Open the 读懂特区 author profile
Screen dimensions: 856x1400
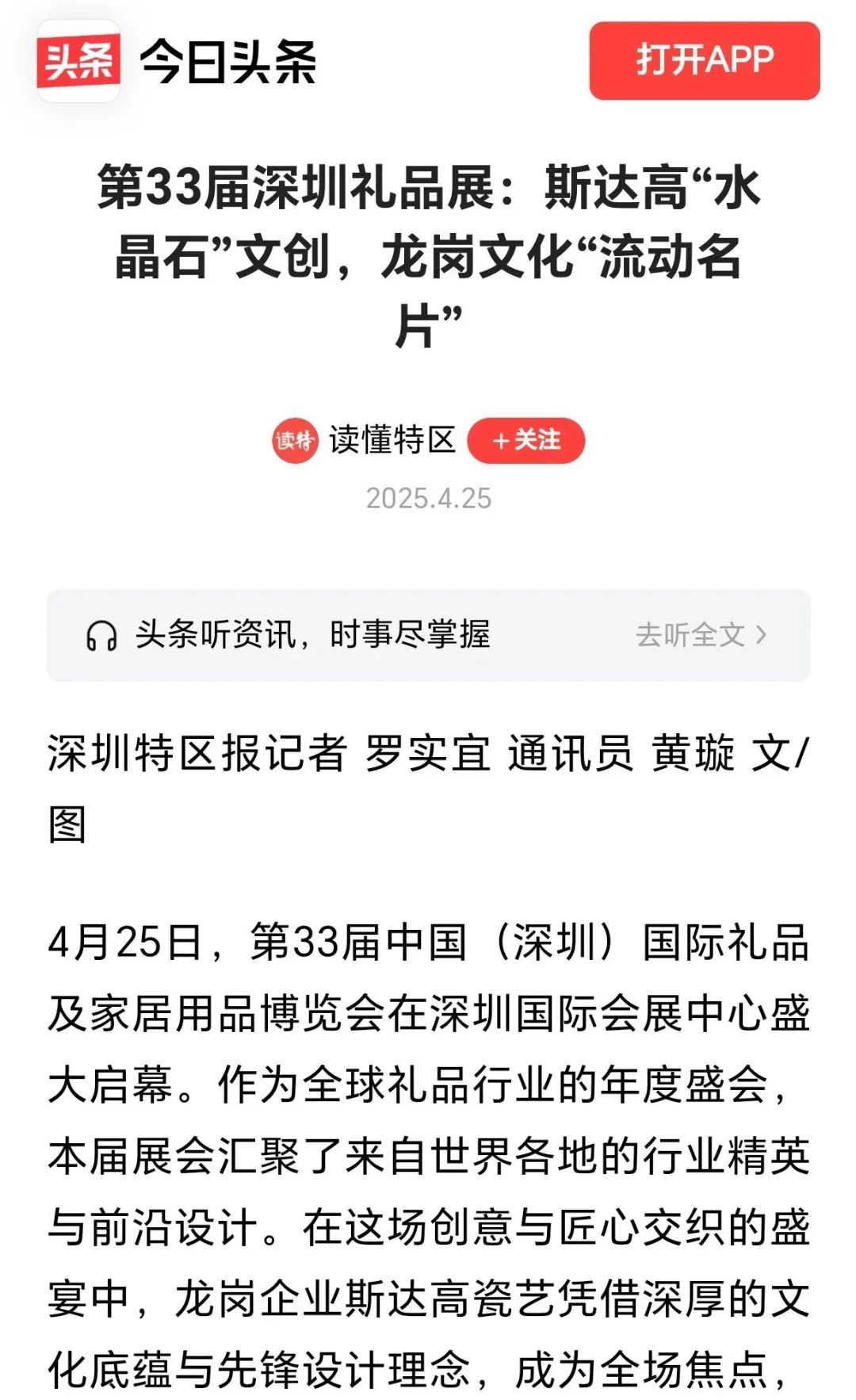392,440
